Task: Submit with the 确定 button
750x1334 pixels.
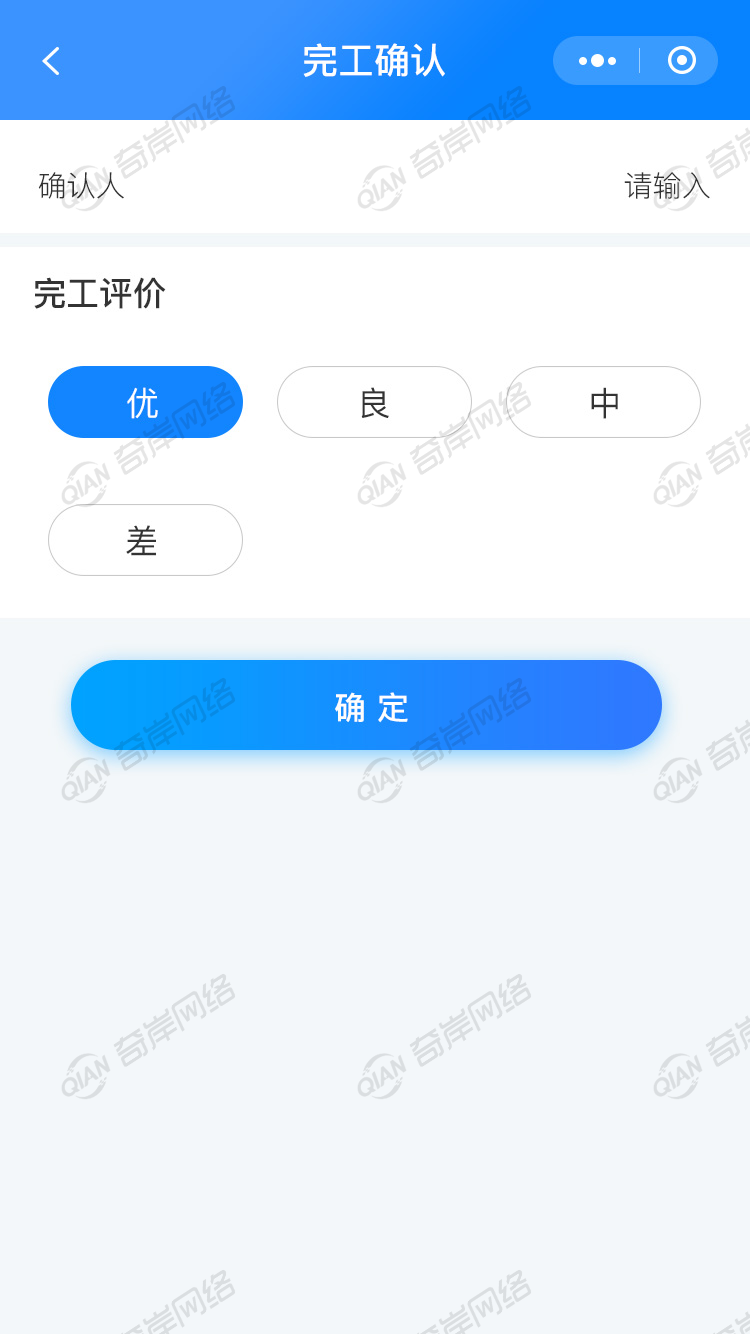Action: [x=366, y=705]
